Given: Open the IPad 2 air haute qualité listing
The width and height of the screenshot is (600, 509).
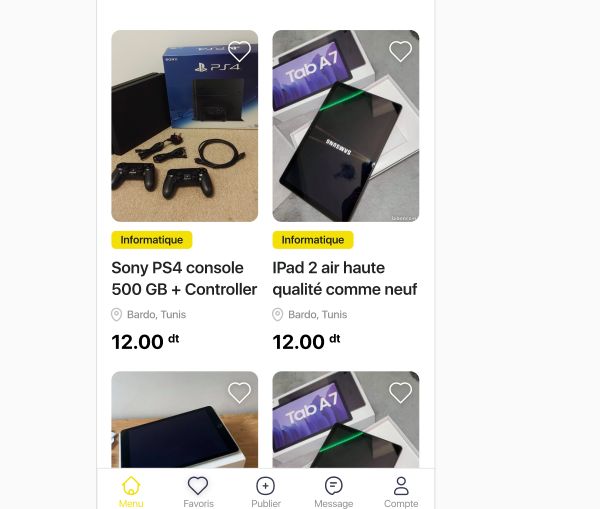Looking at the screenshot, I should [345, 278].
